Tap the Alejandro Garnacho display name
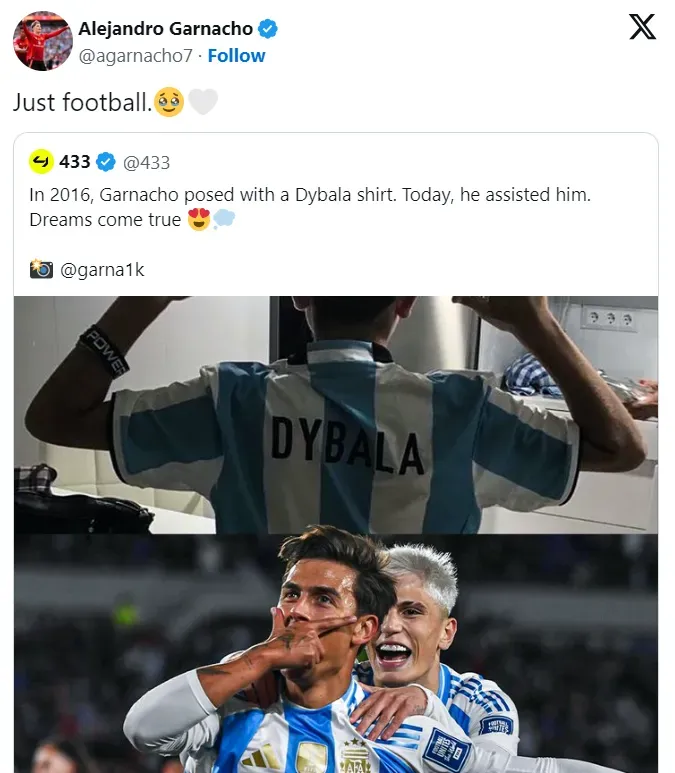The height and width of the screenshot is (773, 675). 165,29
